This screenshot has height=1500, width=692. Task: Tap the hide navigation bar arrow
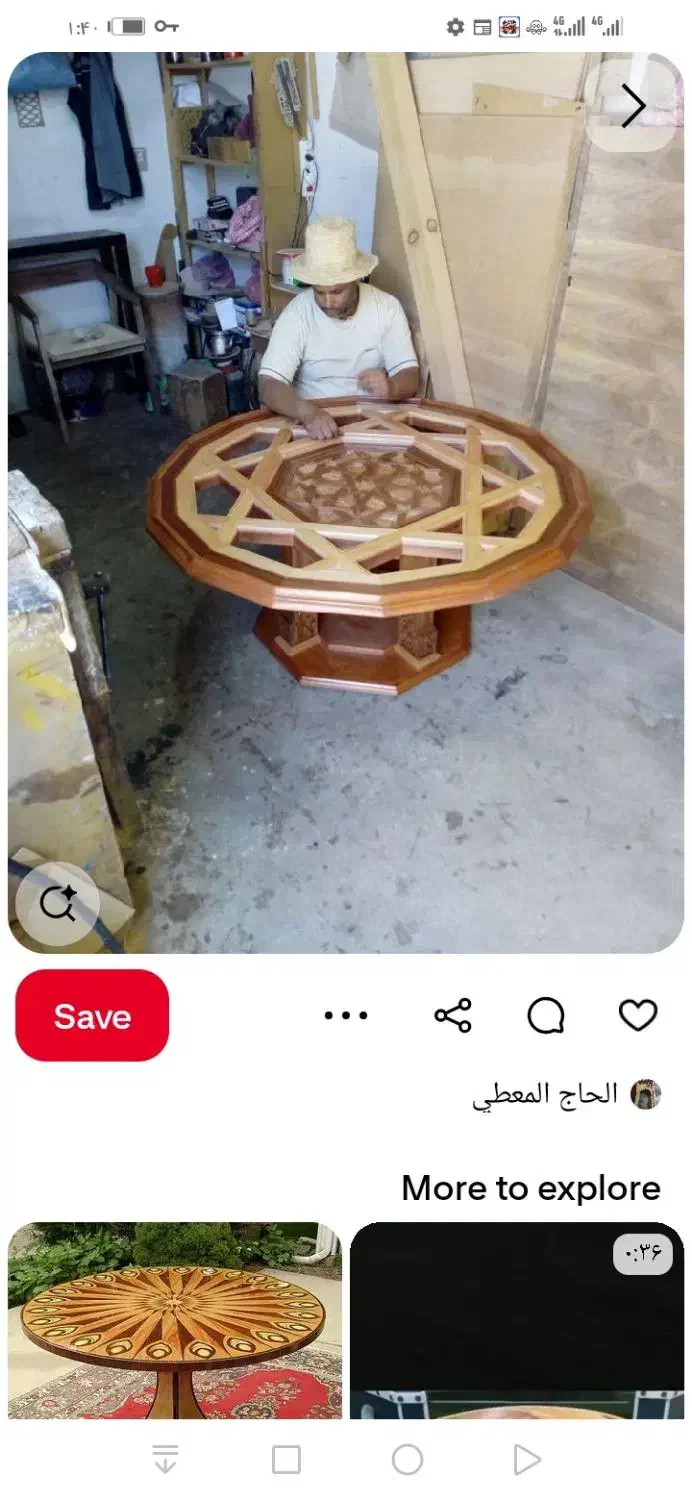coord(166,1460)
